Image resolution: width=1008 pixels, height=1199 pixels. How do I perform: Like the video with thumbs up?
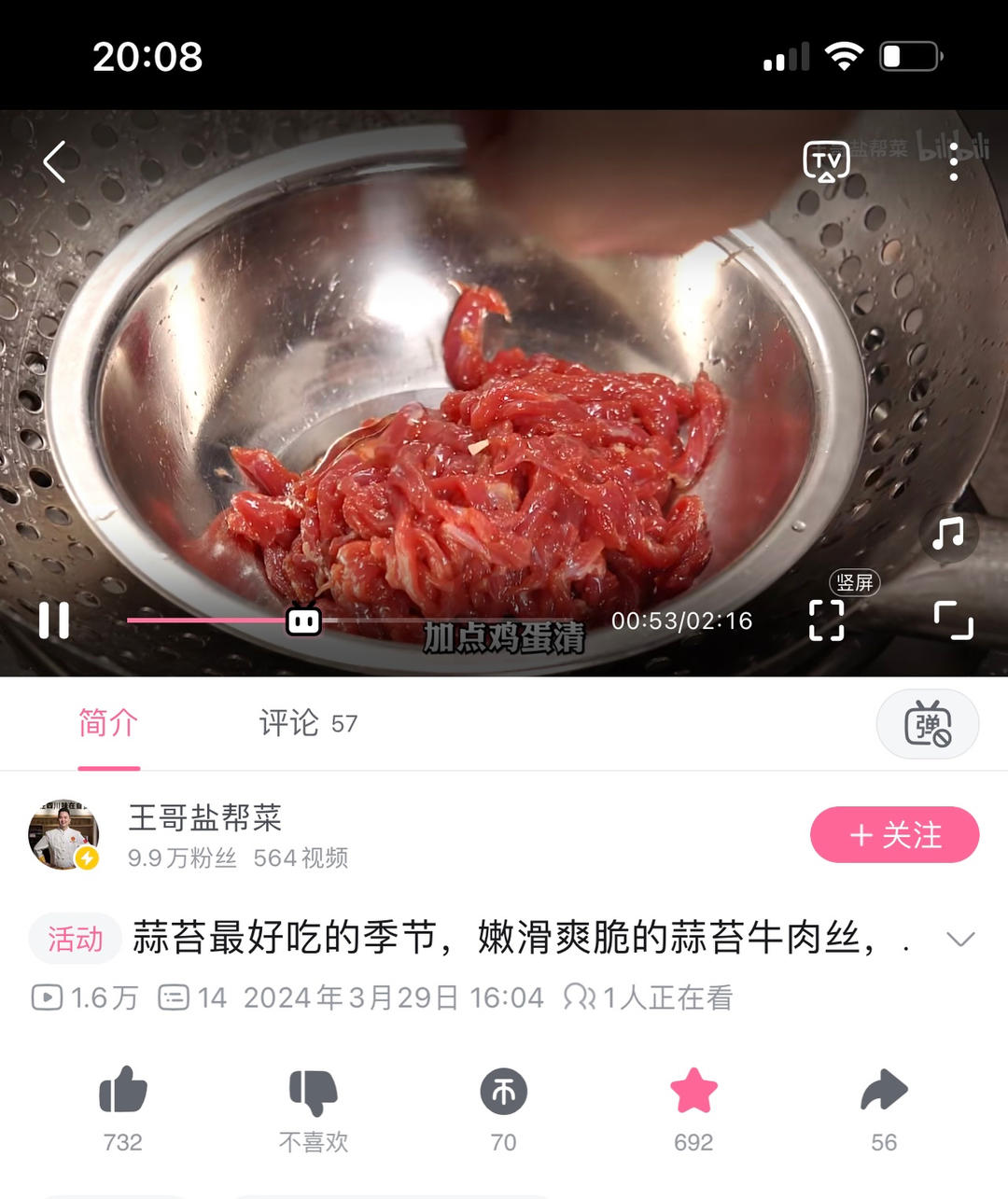tap(123, 1092)
